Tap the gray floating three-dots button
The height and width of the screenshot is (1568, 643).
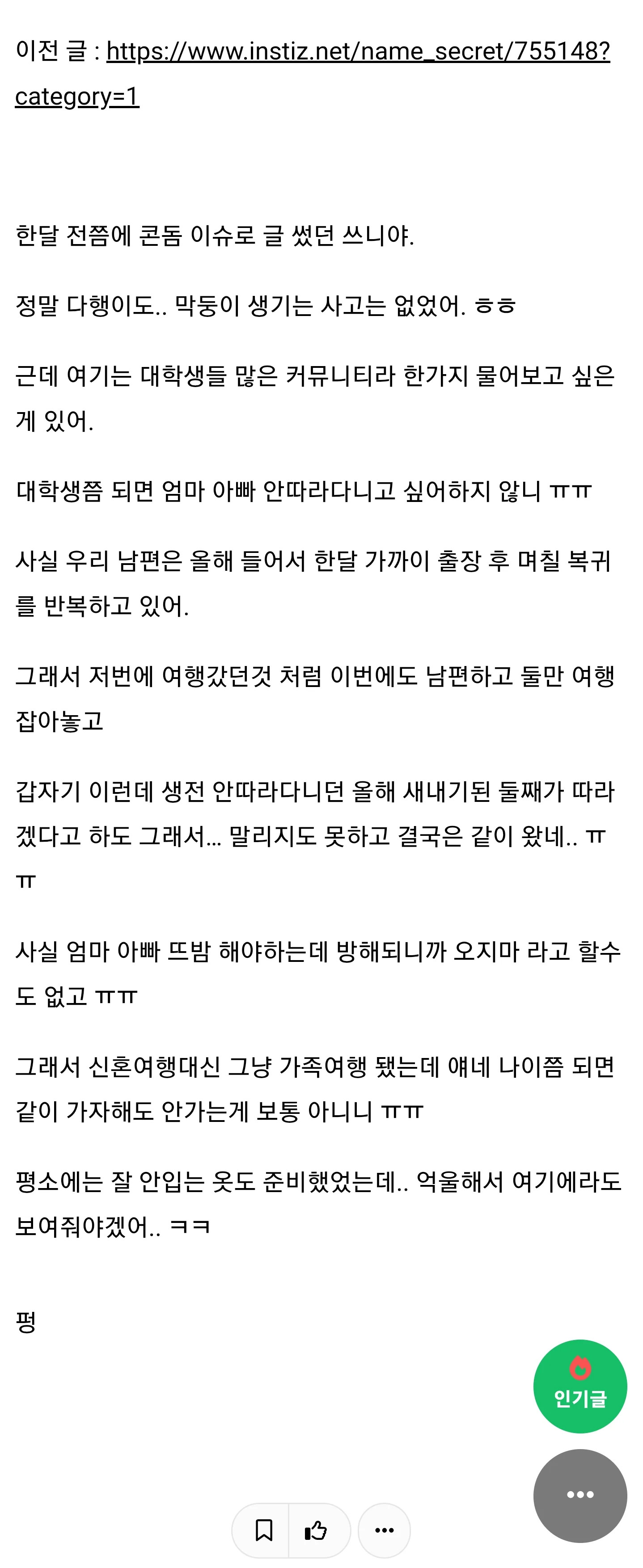[580, 1494]
